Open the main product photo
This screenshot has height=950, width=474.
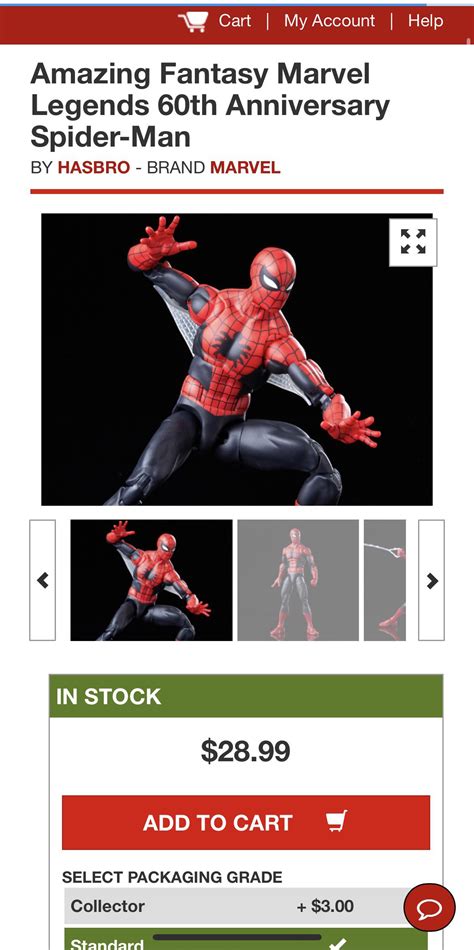click(x=237, y=359)
